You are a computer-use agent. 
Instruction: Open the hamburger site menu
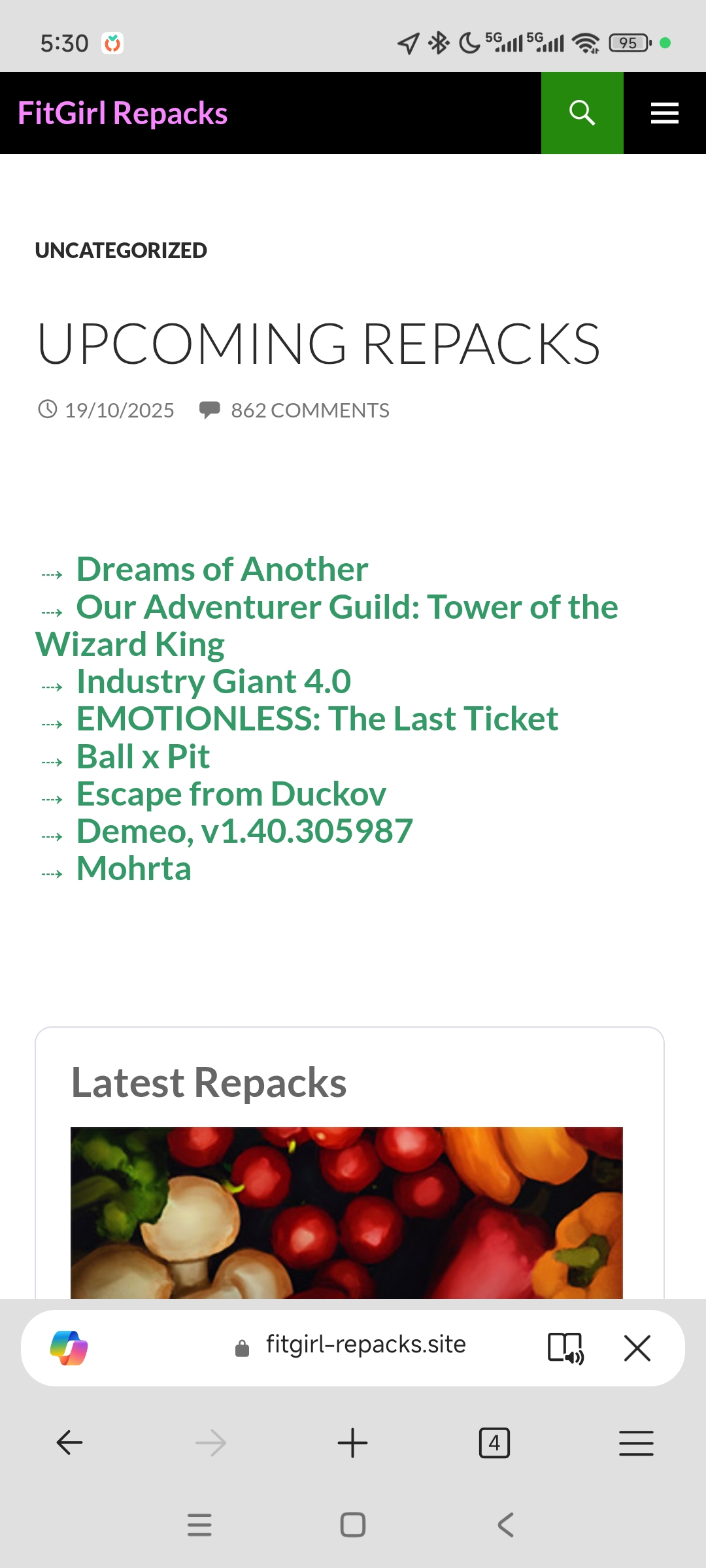[x=664, y=113]
